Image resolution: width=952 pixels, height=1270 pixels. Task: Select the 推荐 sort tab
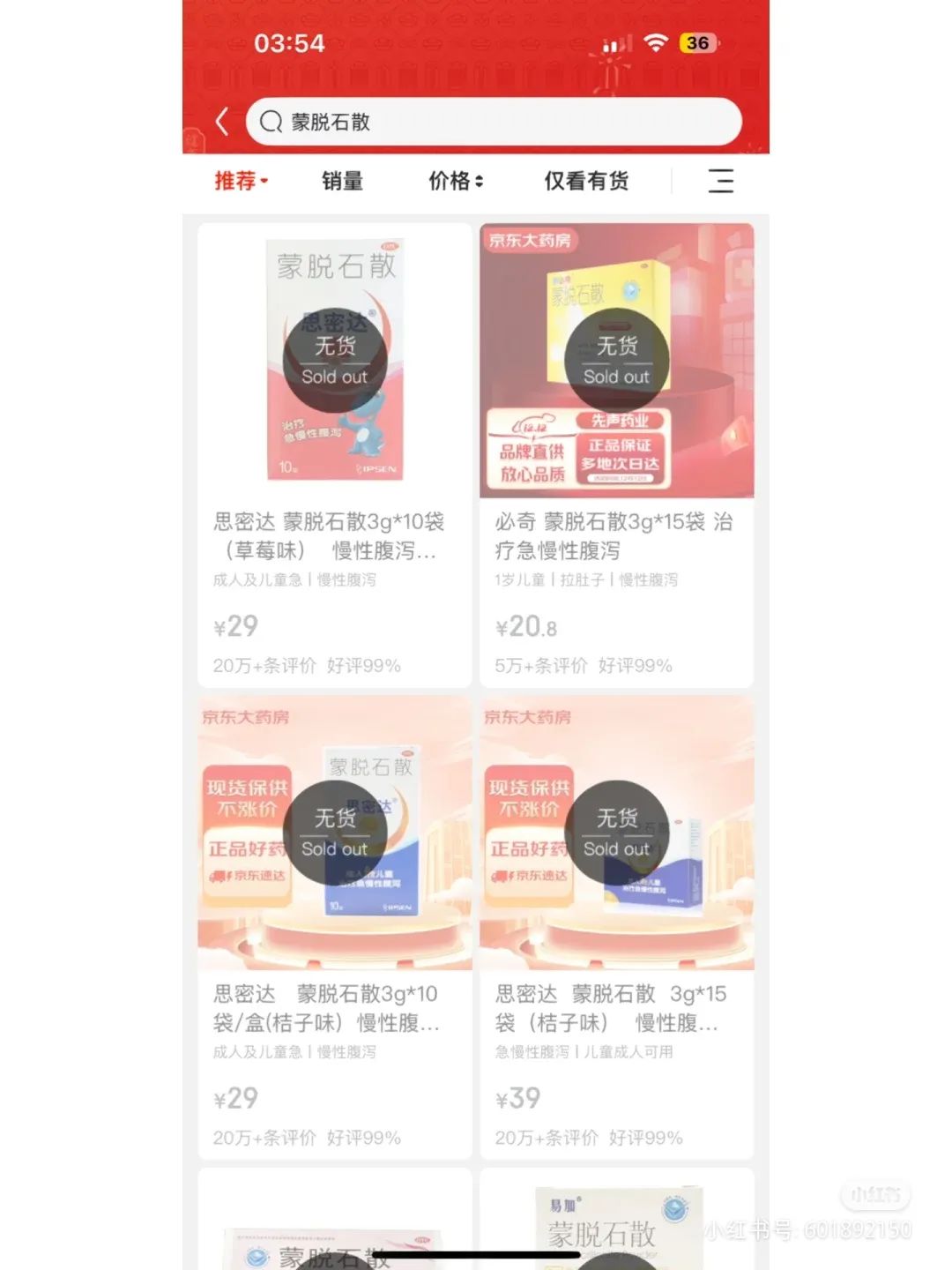[240, 181]
